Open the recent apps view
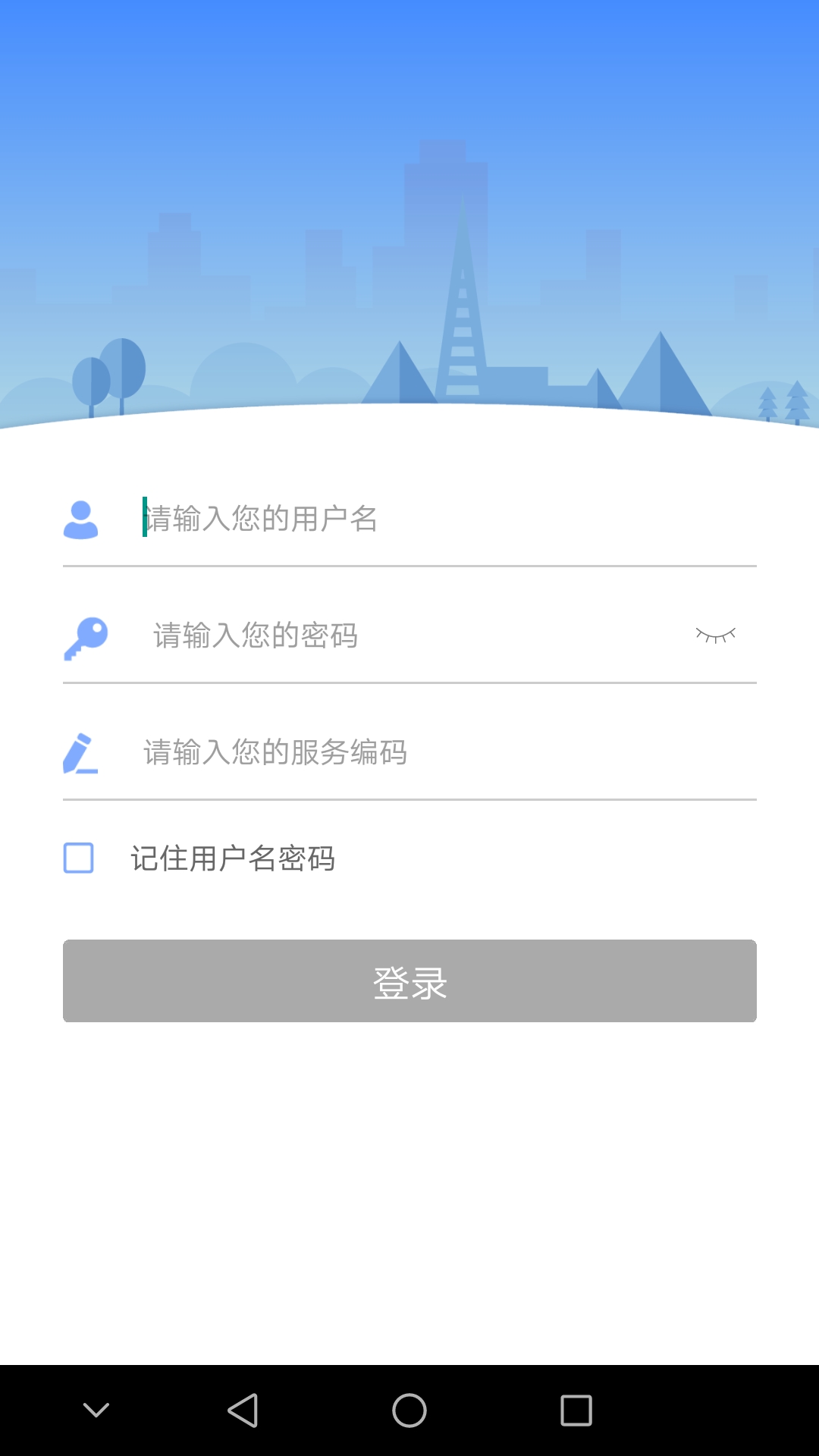 coord(576,1410)
